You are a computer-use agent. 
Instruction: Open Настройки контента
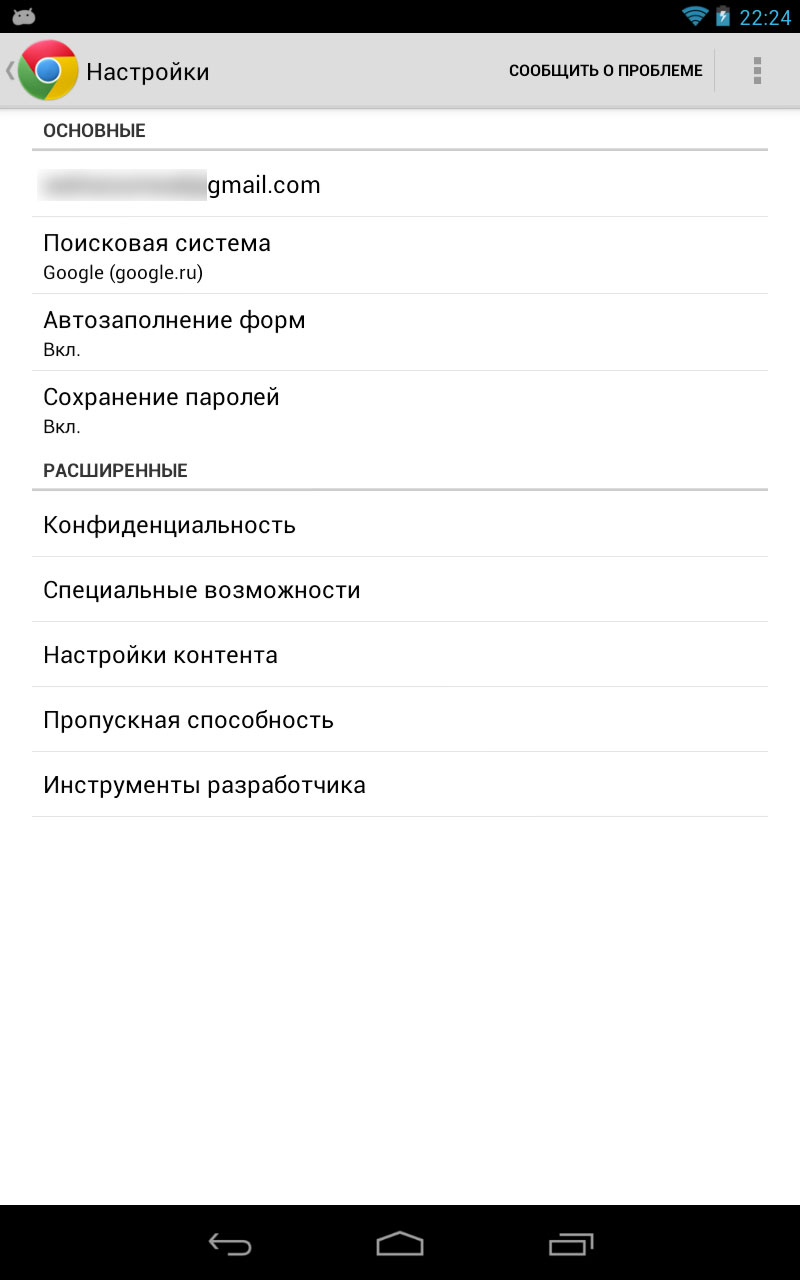click(400, 655)
